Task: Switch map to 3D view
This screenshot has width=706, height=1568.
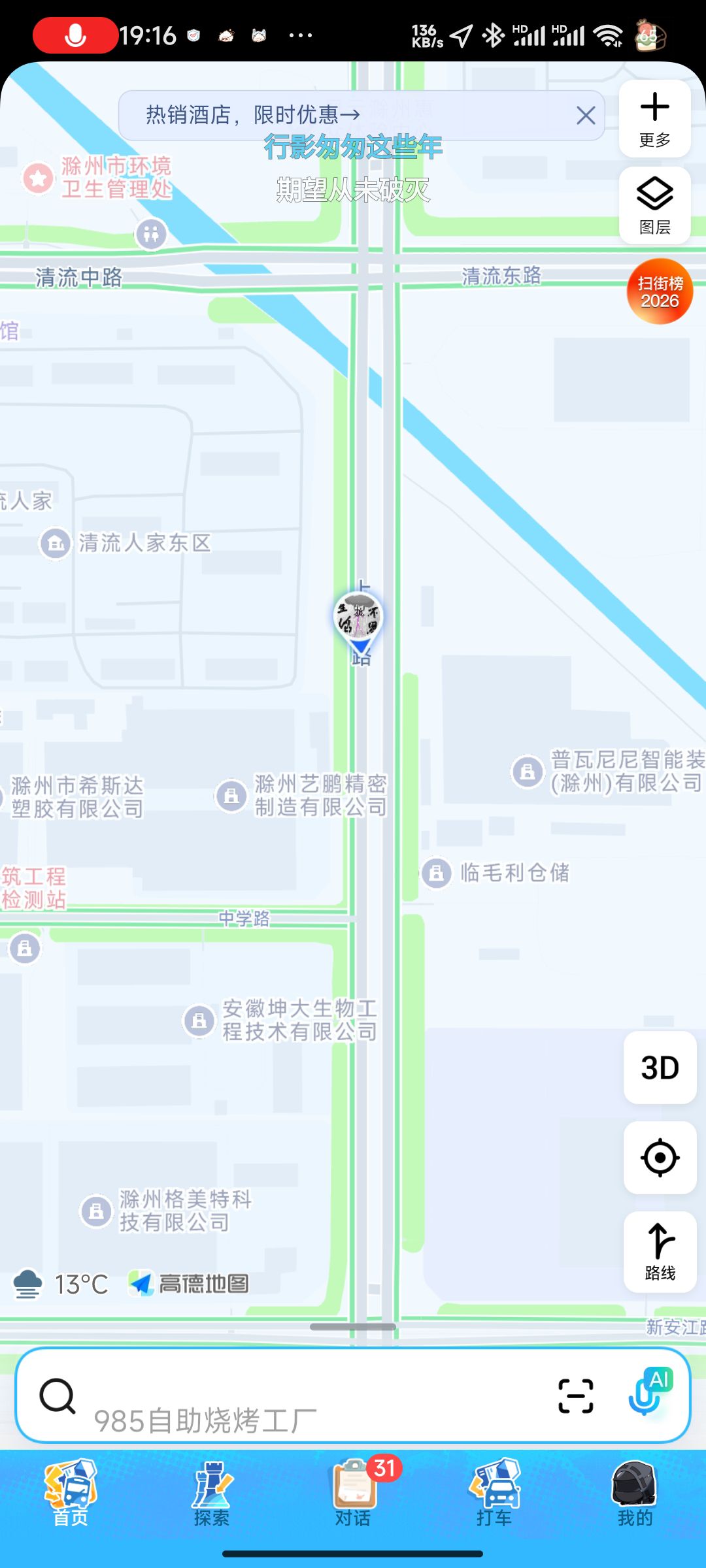Action: [x=660, y=1068]
